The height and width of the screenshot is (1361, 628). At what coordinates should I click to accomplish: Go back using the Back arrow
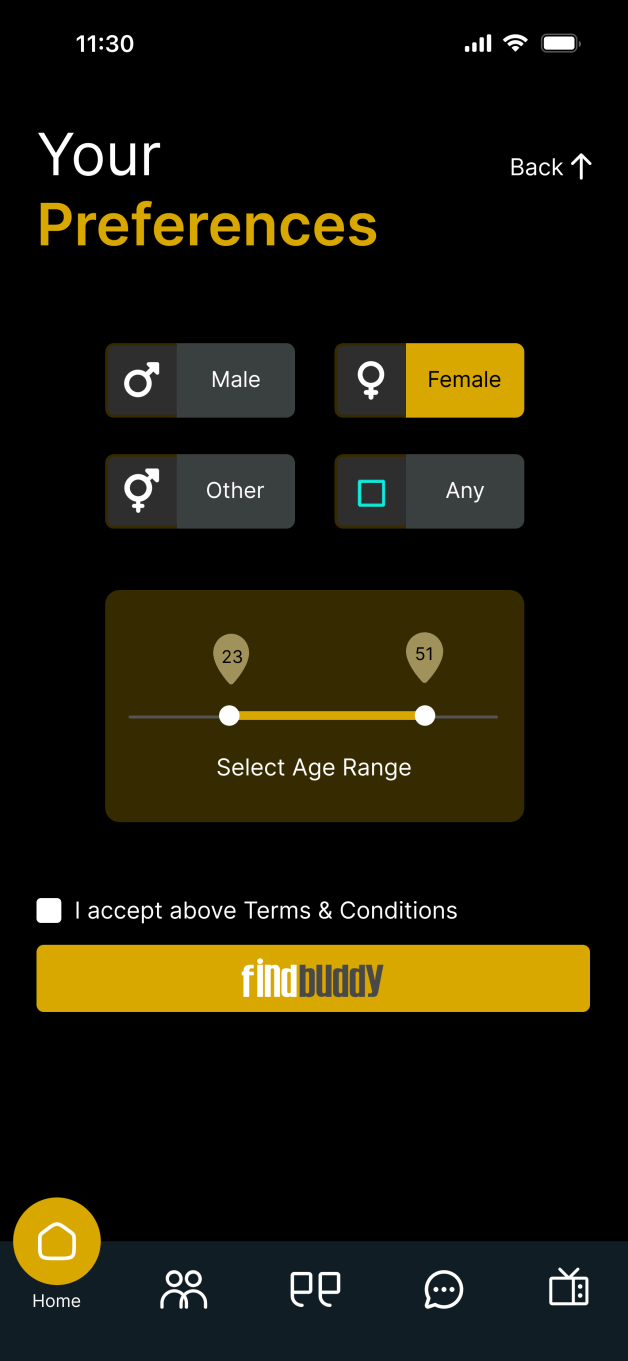tap(551, 167)
